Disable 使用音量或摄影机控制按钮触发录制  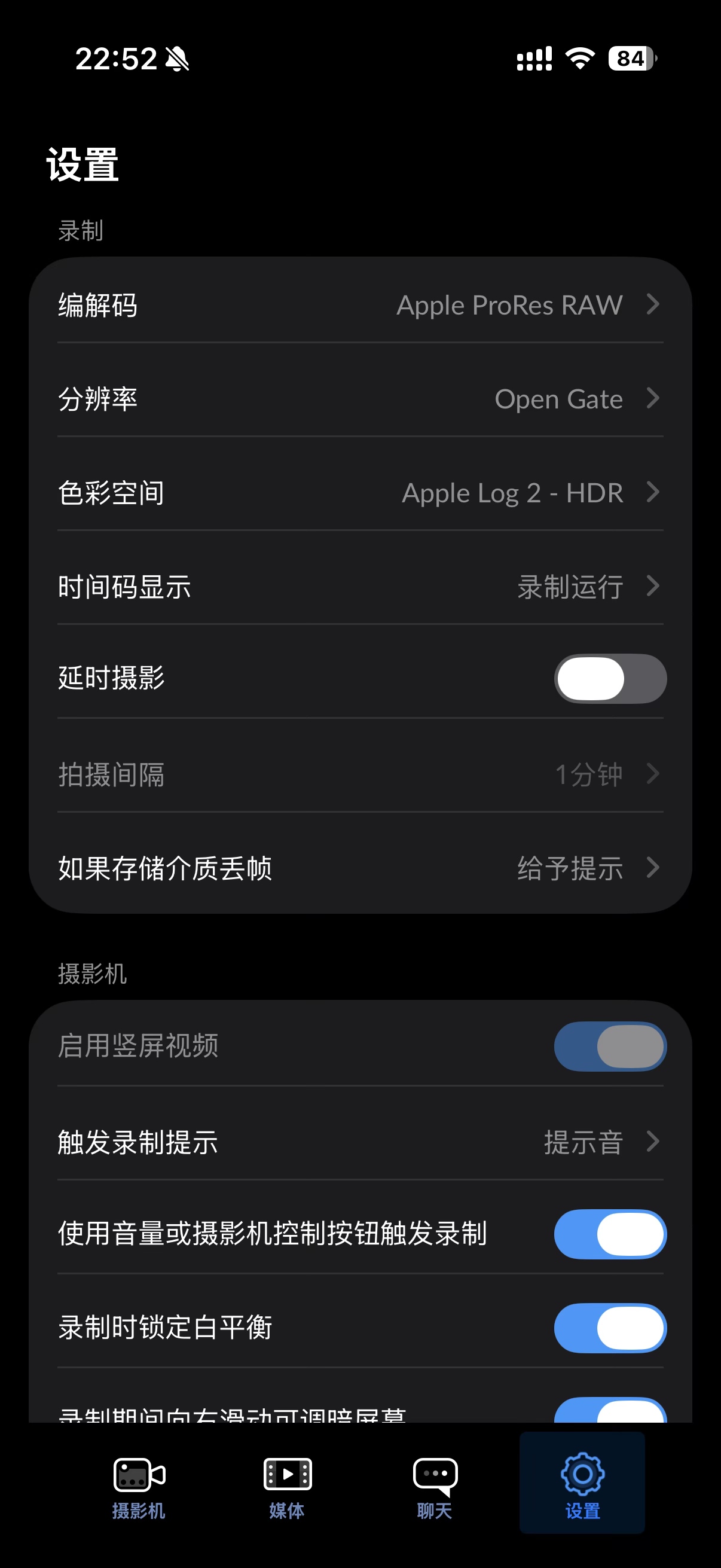(x=610, y=1234)
